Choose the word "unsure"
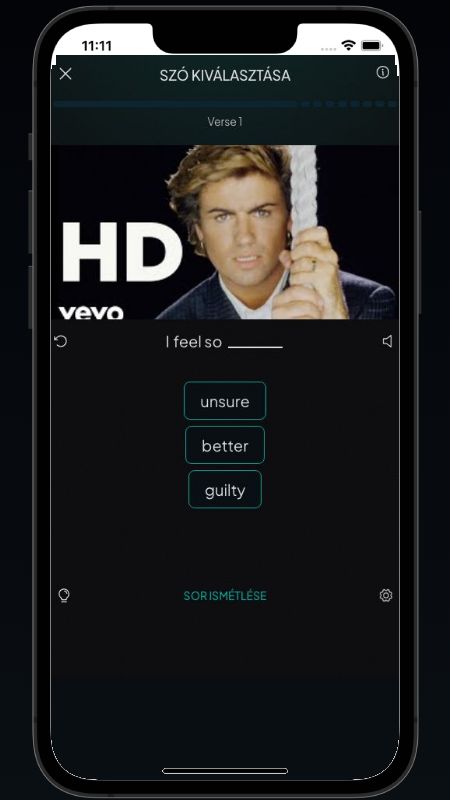The height and width of the screenshot is (800, 450). click(x=225, y=401)
